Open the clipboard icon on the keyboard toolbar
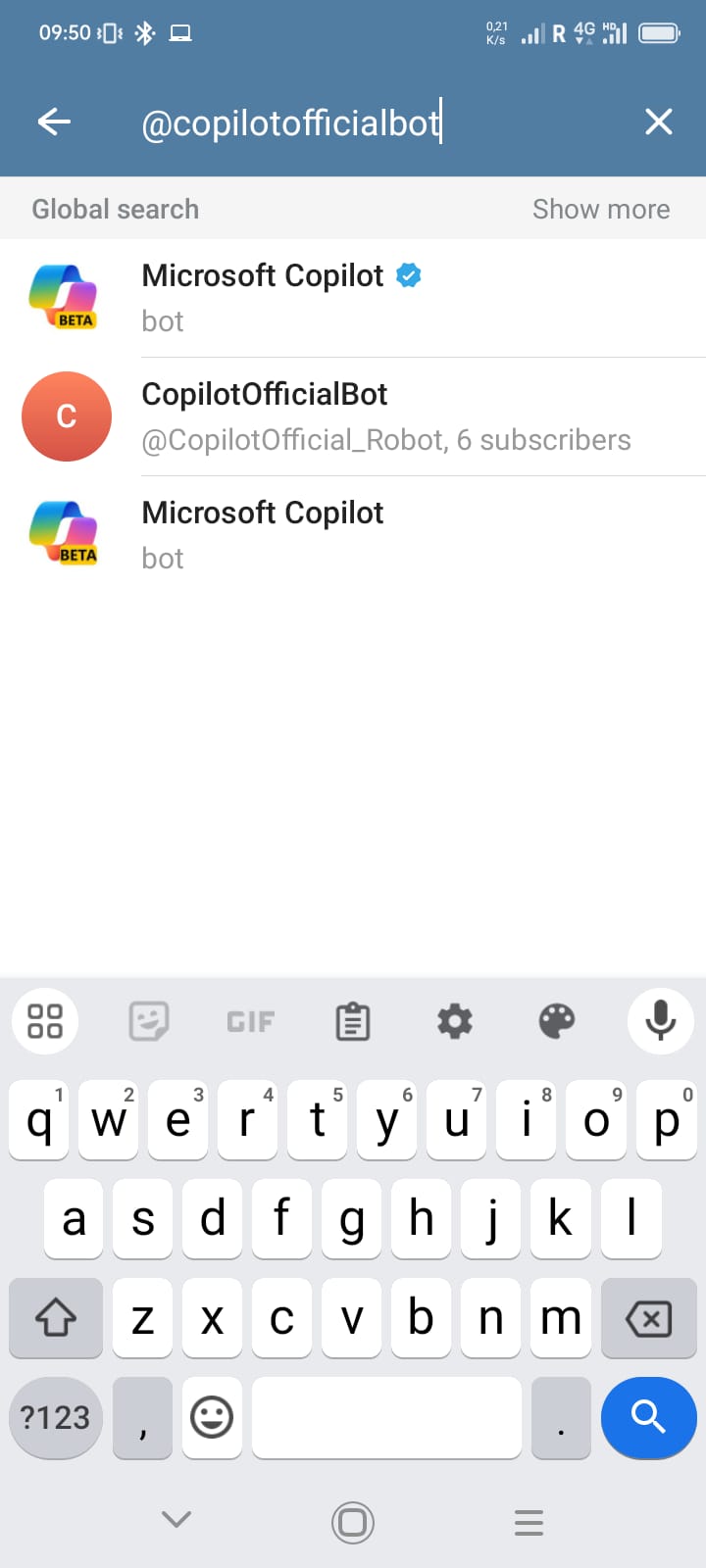Image resolution: width=706 pixels, height=1568 pixels. (x=353, y=1021)
